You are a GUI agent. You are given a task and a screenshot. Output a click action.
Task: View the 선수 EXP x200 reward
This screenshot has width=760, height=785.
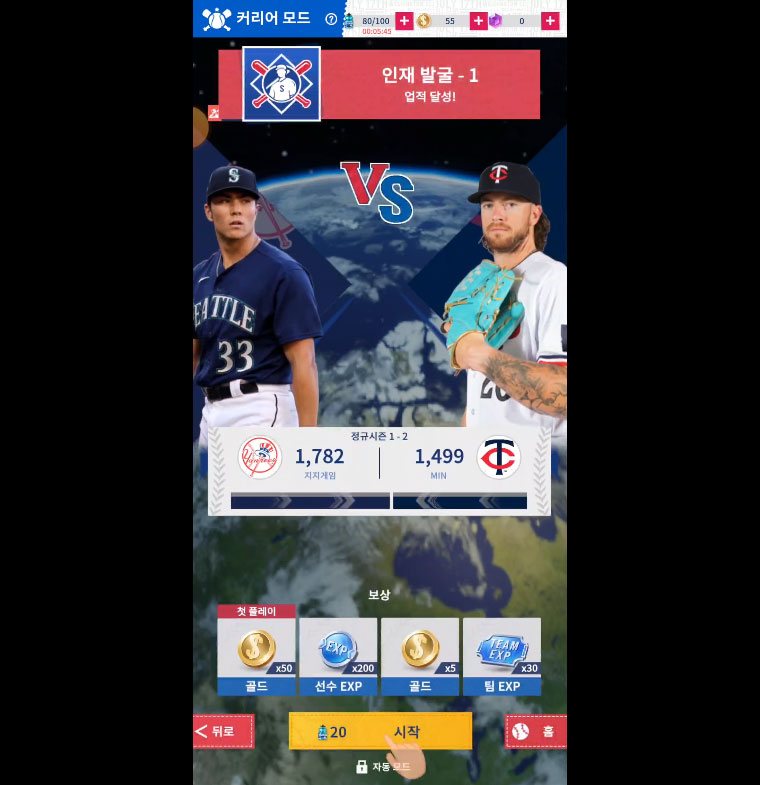tap(338, 655)
